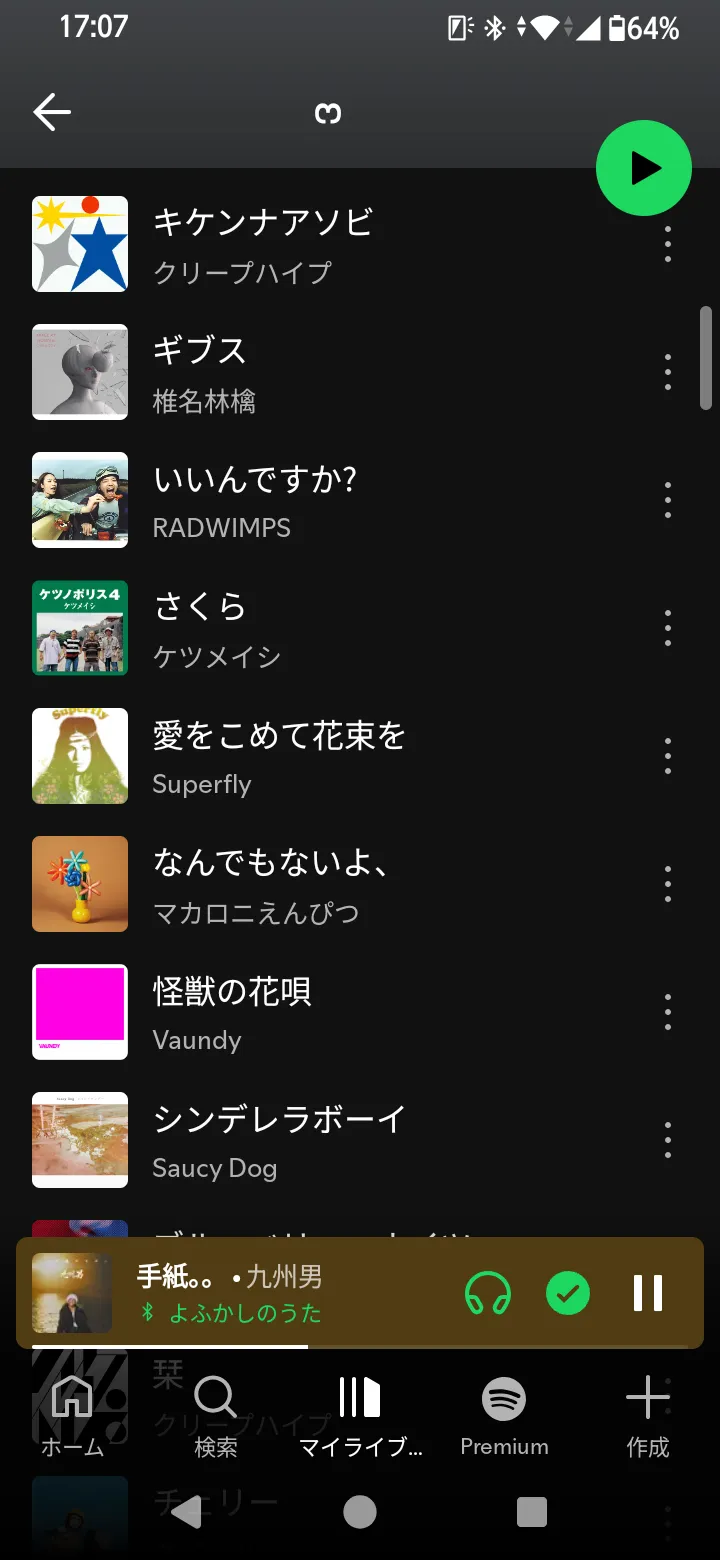
Task: Go to the マイライブラリ tab
Action: coord(360,1414)
